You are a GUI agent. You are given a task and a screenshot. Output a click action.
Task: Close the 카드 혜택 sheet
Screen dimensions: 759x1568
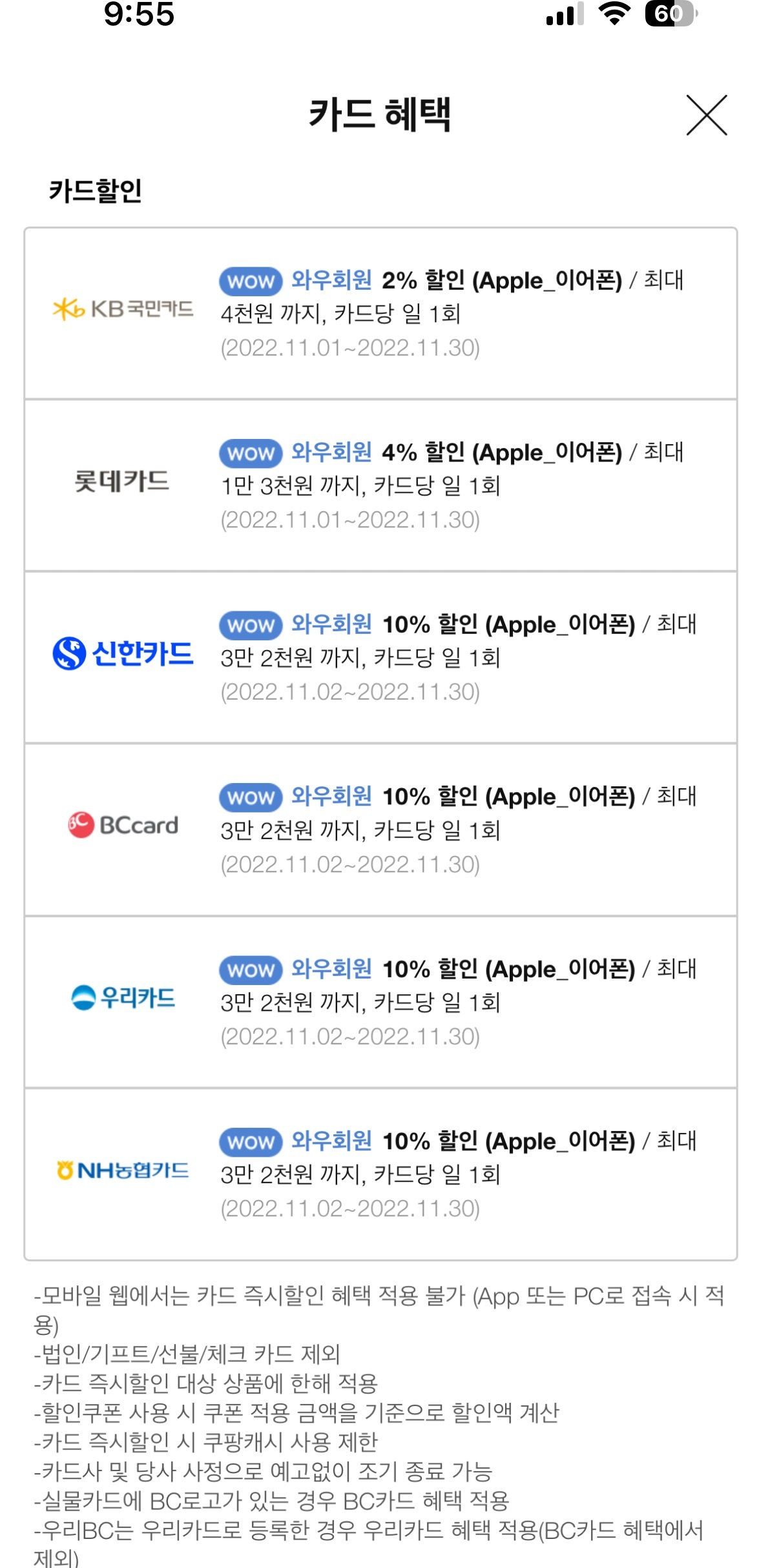click(707, 115)
